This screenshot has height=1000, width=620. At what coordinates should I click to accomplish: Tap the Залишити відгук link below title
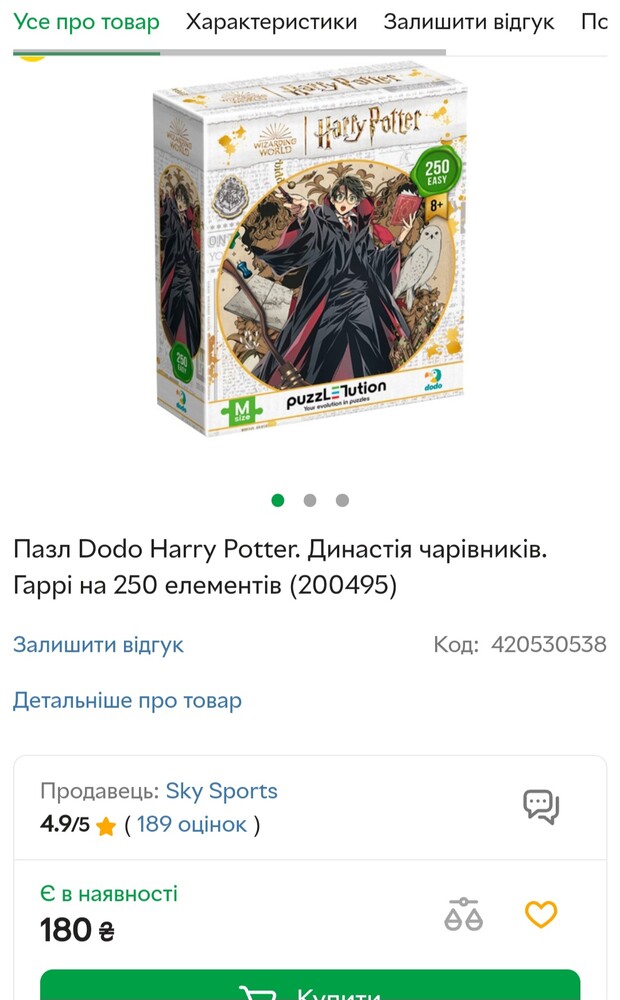[98, 645]
